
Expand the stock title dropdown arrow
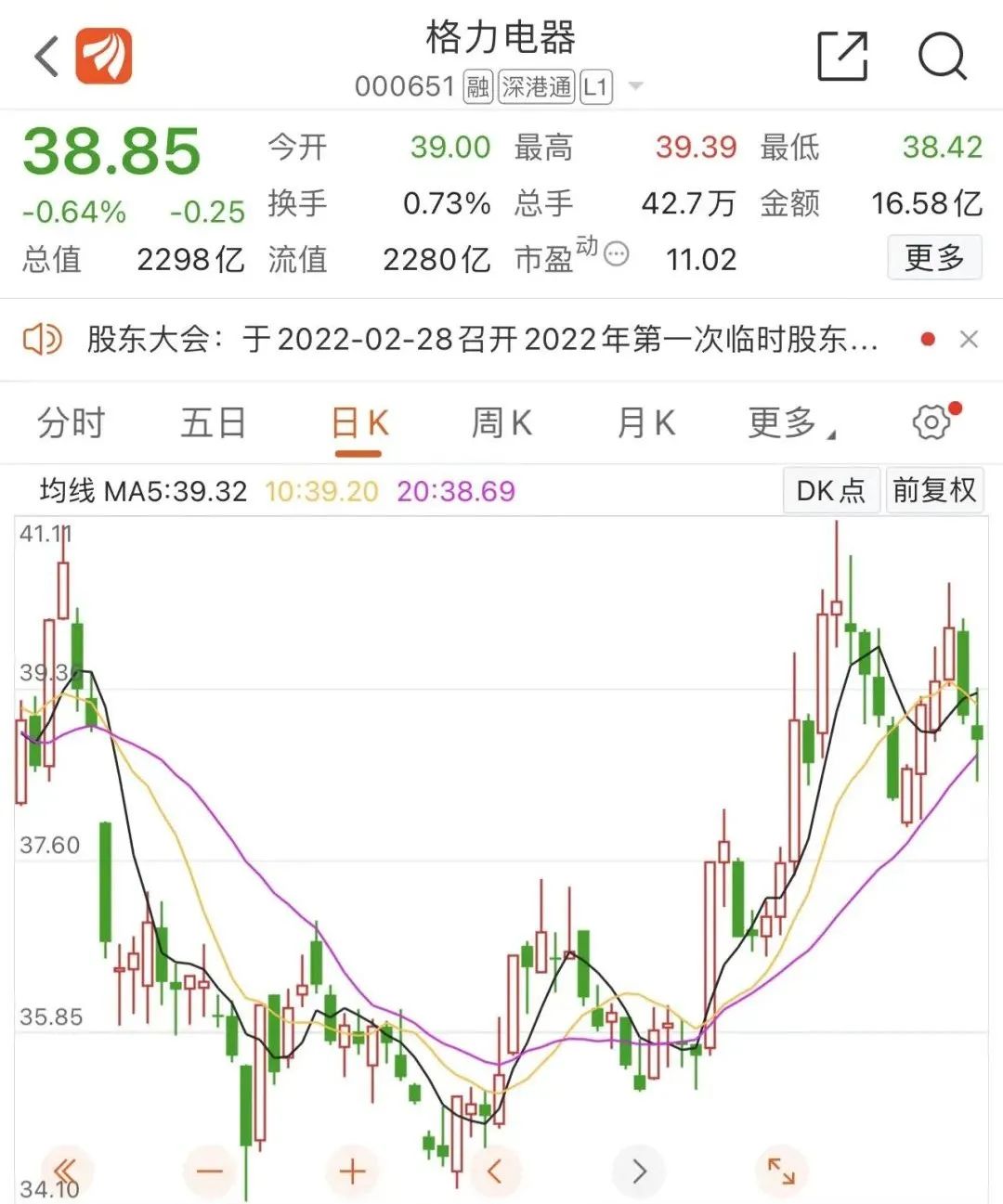pos(636,86)
